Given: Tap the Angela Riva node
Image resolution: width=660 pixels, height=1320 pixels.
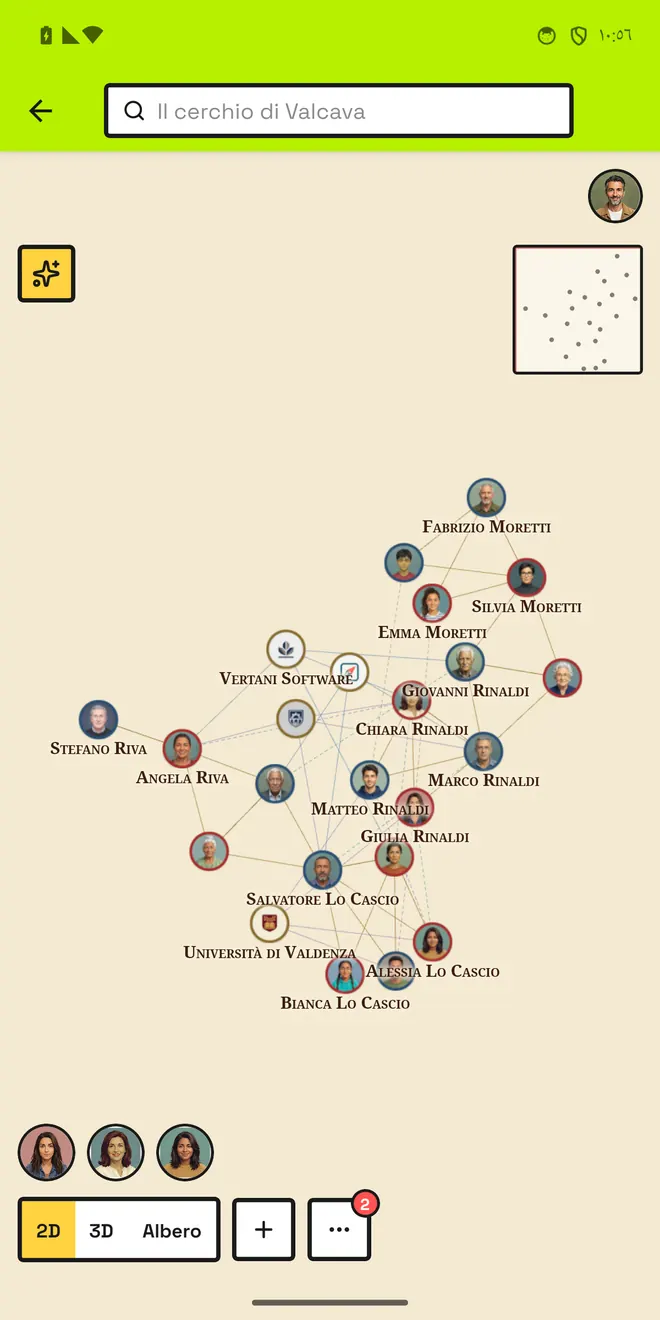Looking at the screenshot, I should (x=182, y=749).
